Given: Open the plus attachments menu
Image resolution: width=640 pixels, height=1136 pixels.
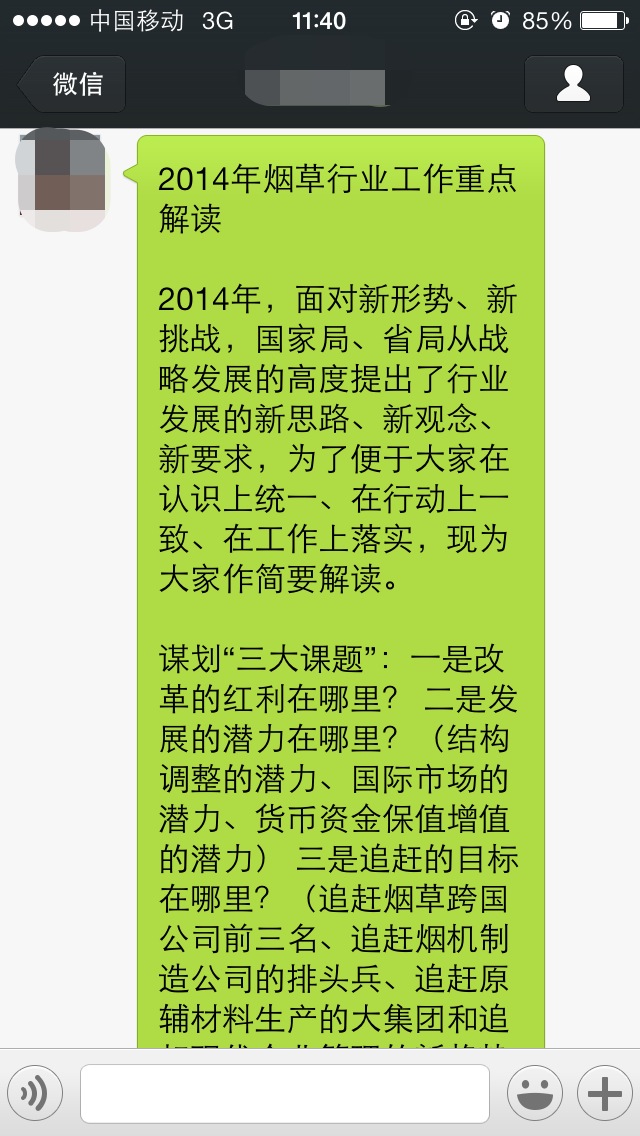Looking at the screenshot, I should pos(604,1093).
